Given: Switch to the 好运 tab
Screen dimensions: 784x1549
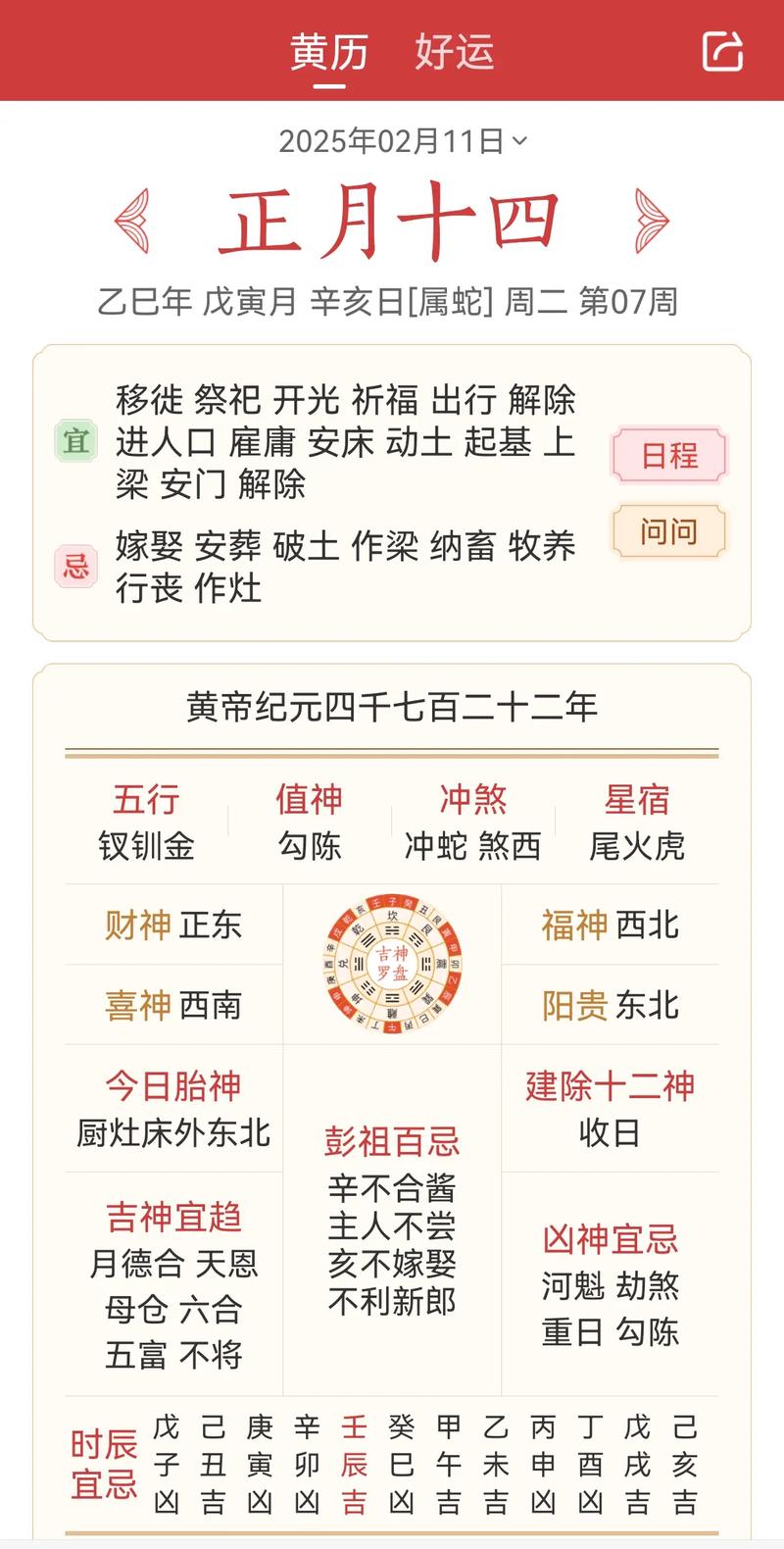Looking at the screenshot, I should [454, 49].
